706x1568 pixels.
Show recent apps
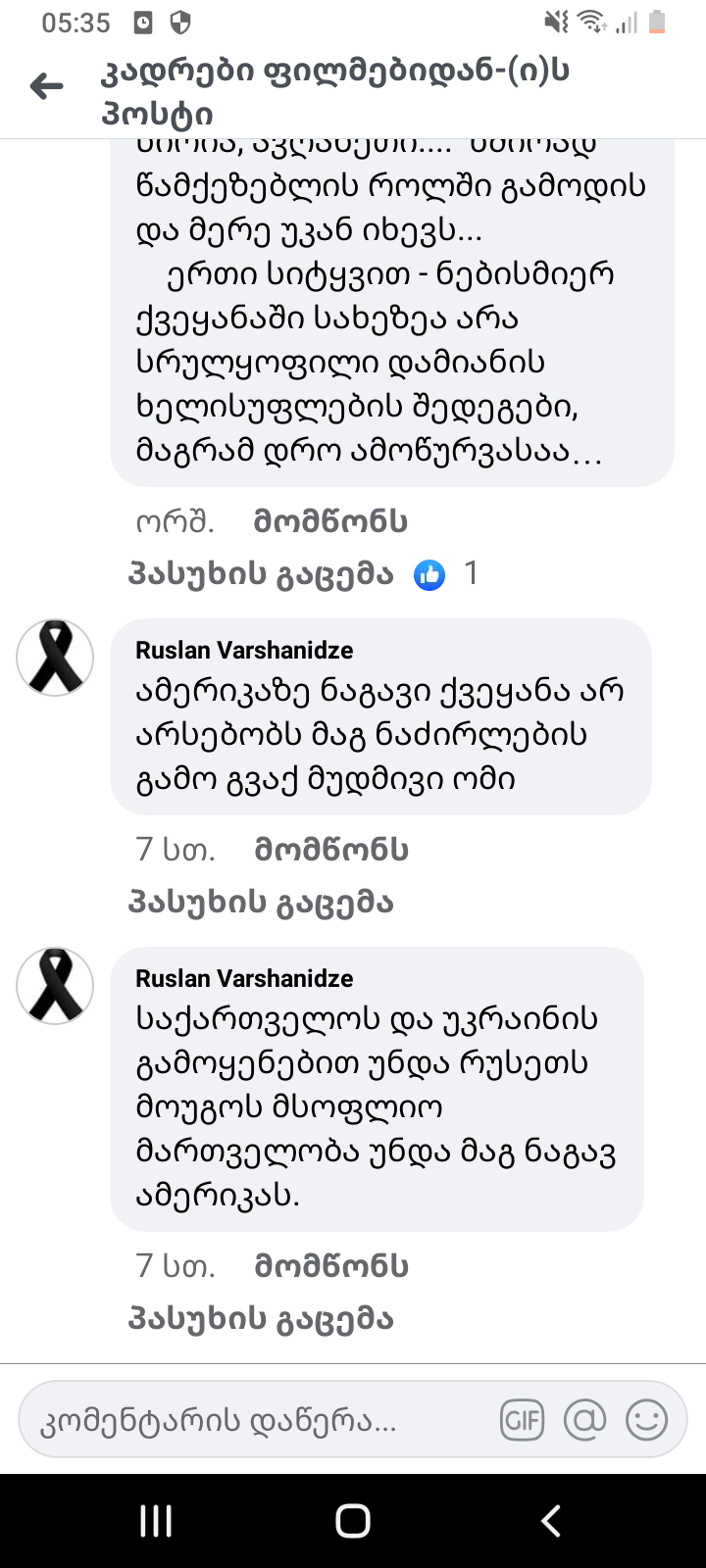[156, 1521]
